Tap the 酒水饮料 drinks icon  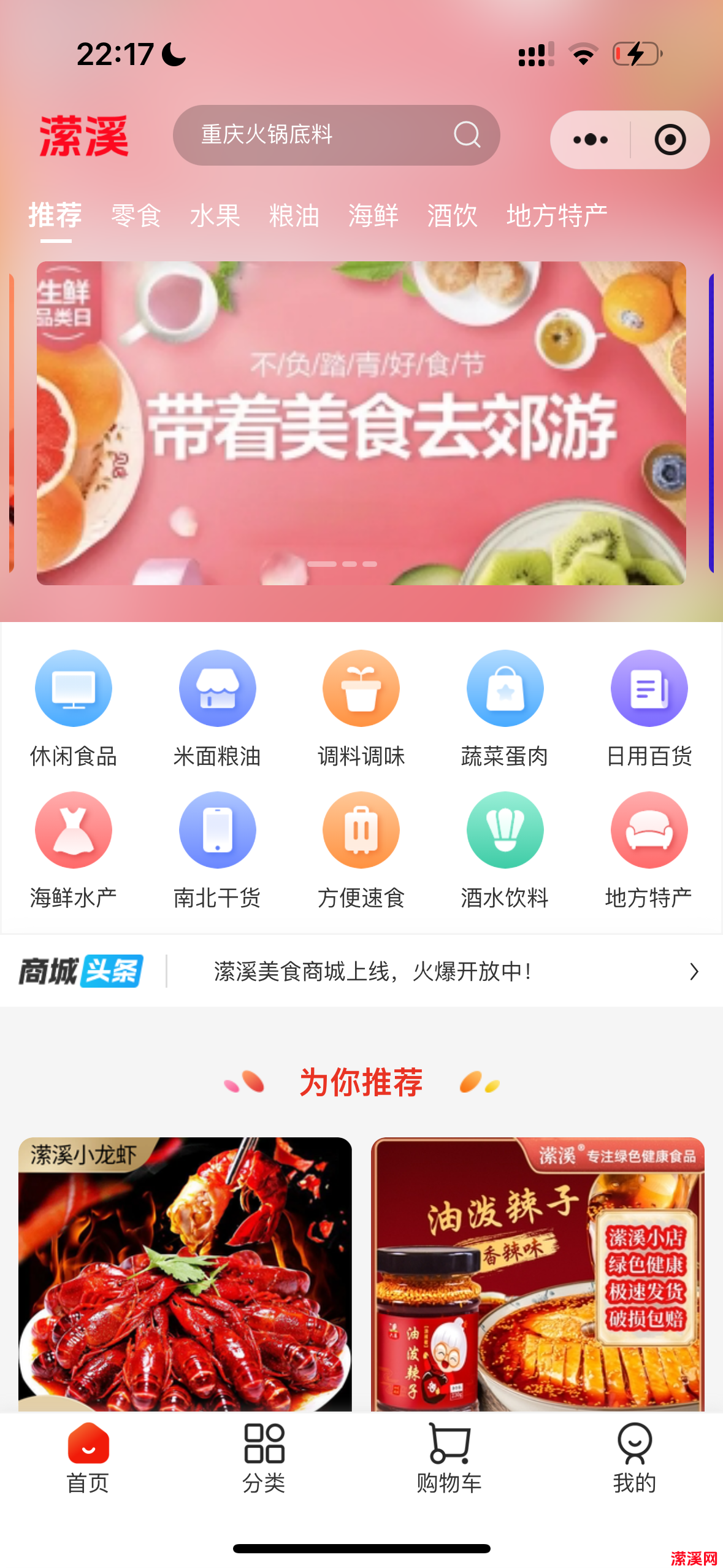pos(505,830)
